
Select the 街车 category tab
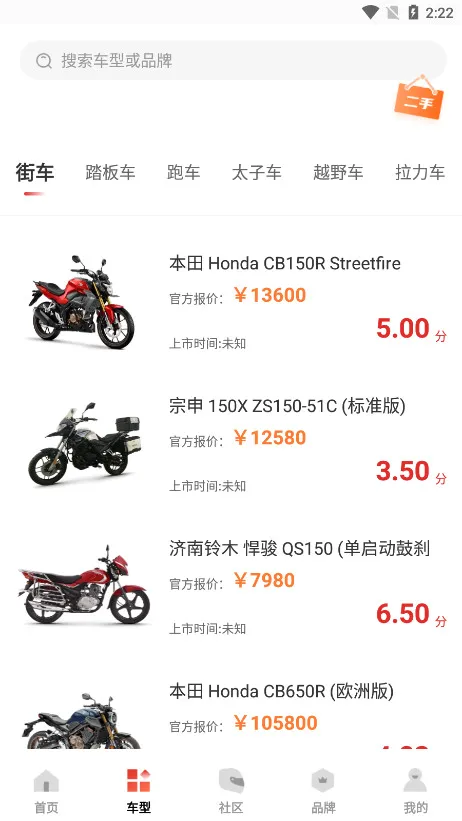35,172
